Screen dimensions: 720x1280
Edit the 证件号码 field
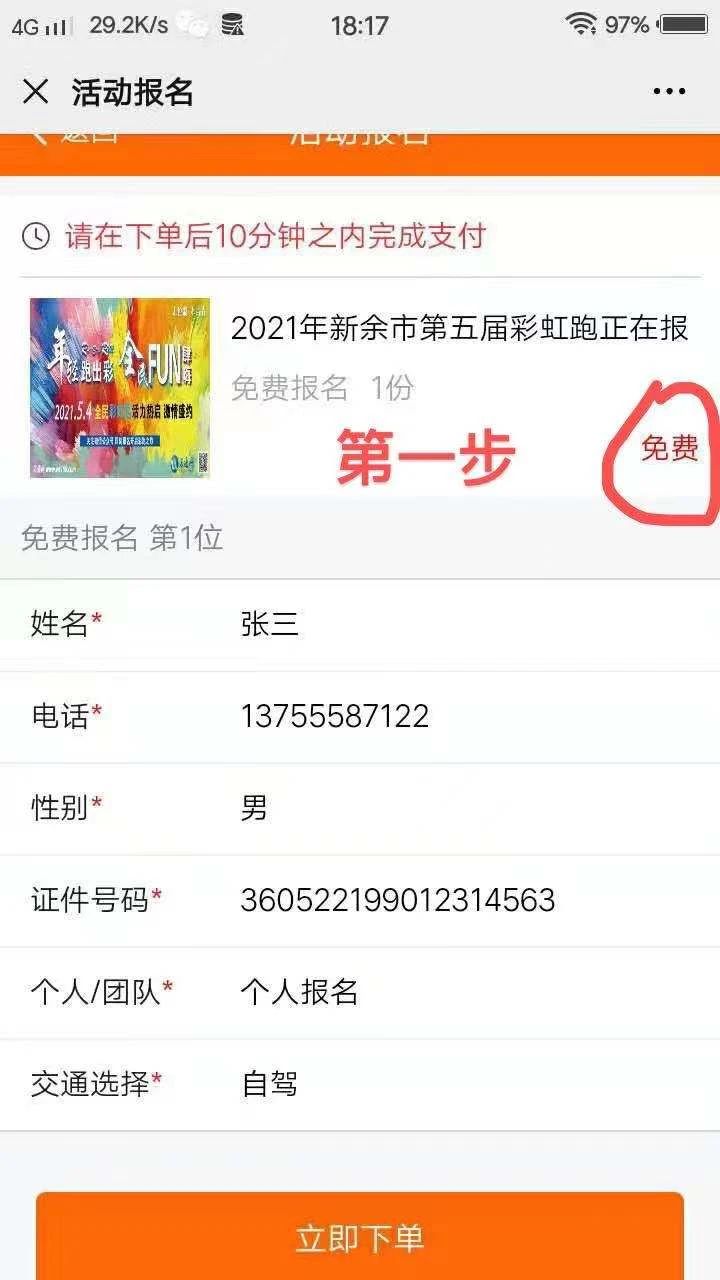pos(460,900)
